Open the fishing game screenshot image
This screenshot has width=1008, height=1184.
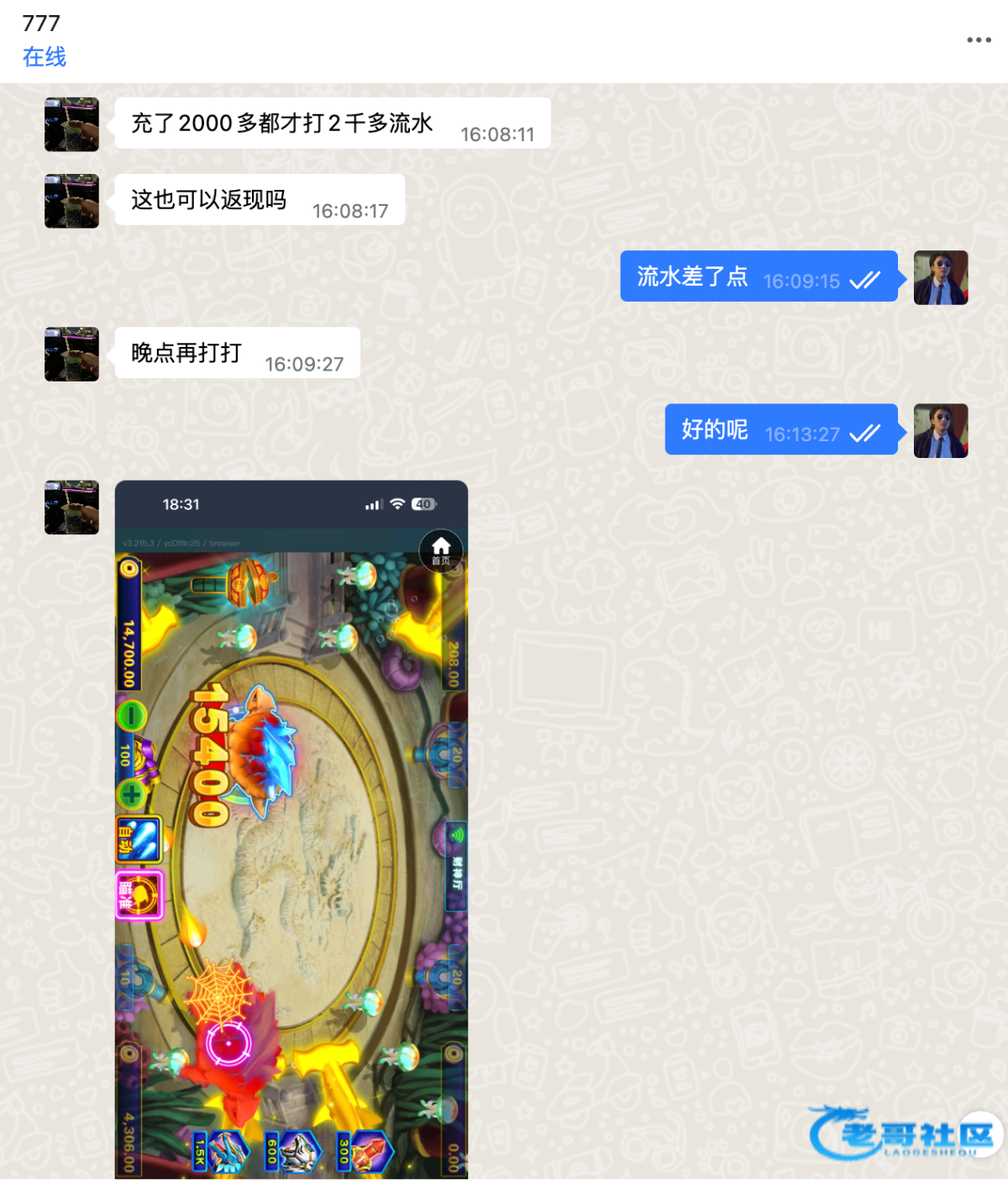[x=291, y=828]
